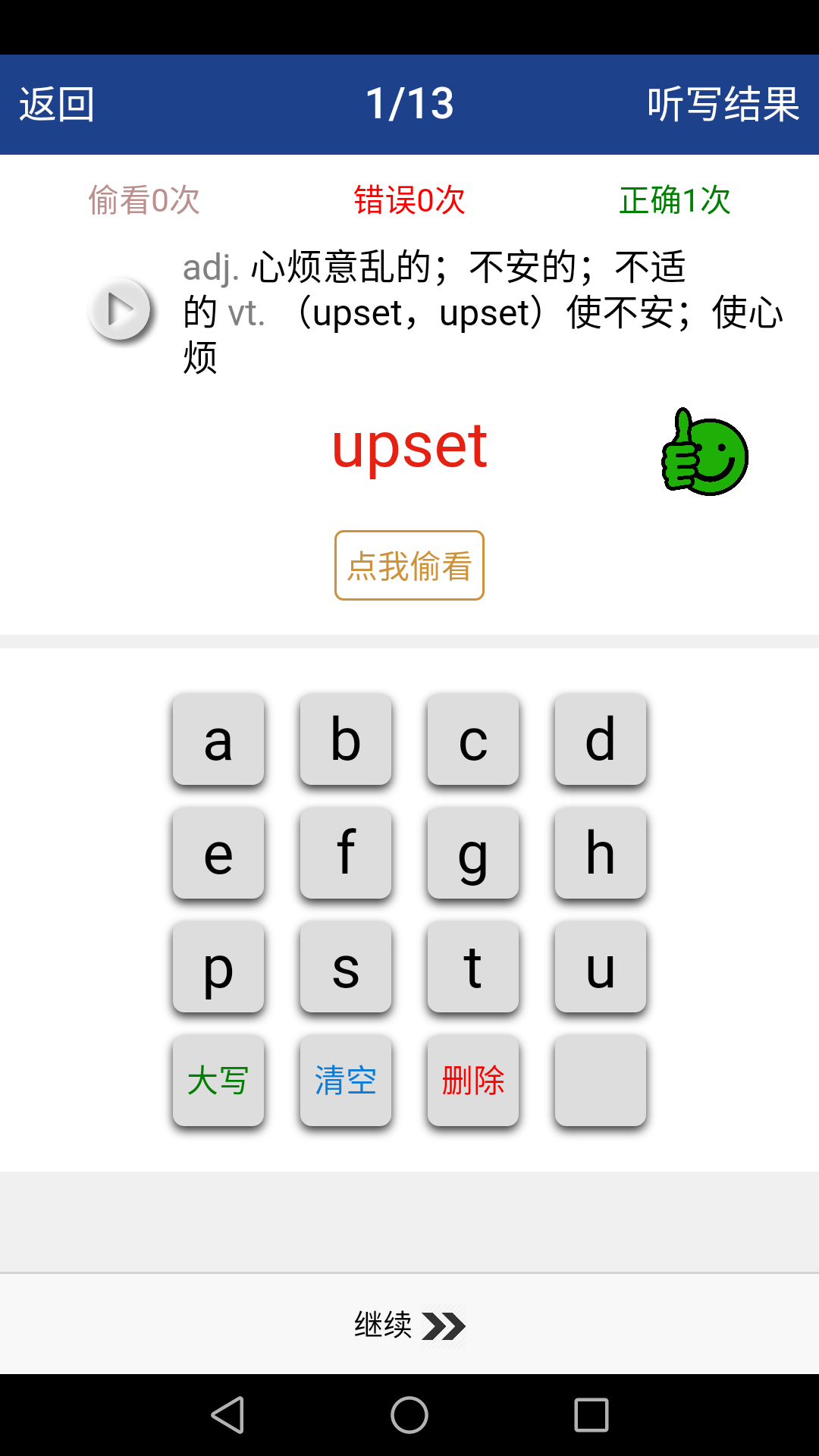Continue to next word via 继续

click(x=409, y=1326)
